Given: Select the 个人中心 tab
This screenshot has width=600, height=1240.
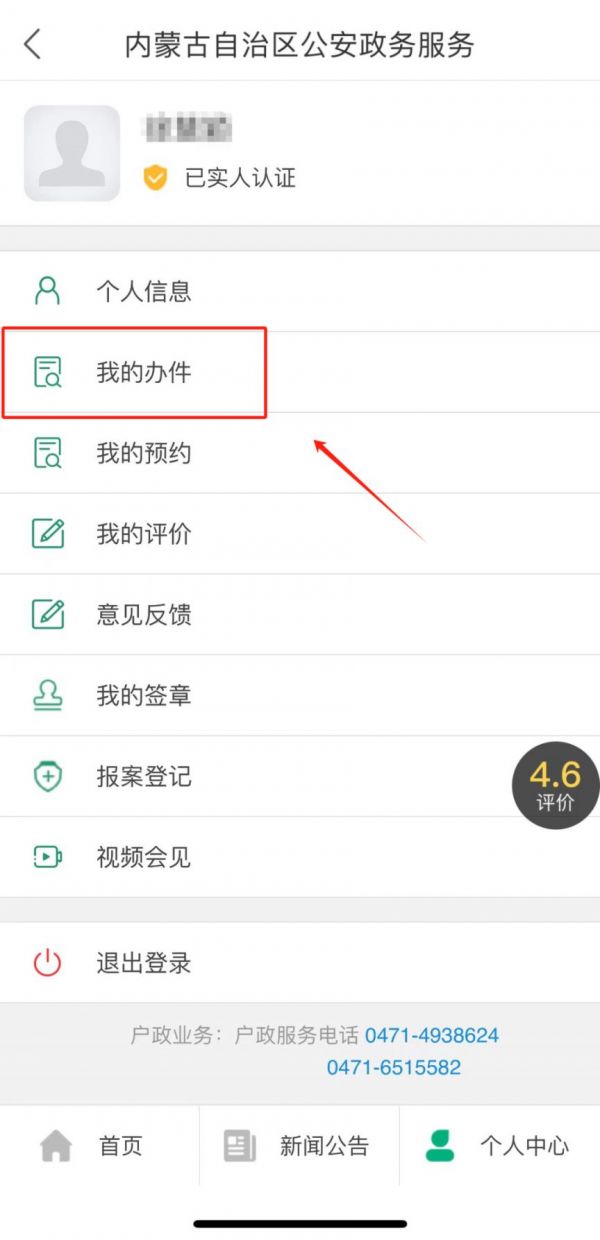Looking at the screenshot, I should pos(498,1146).
